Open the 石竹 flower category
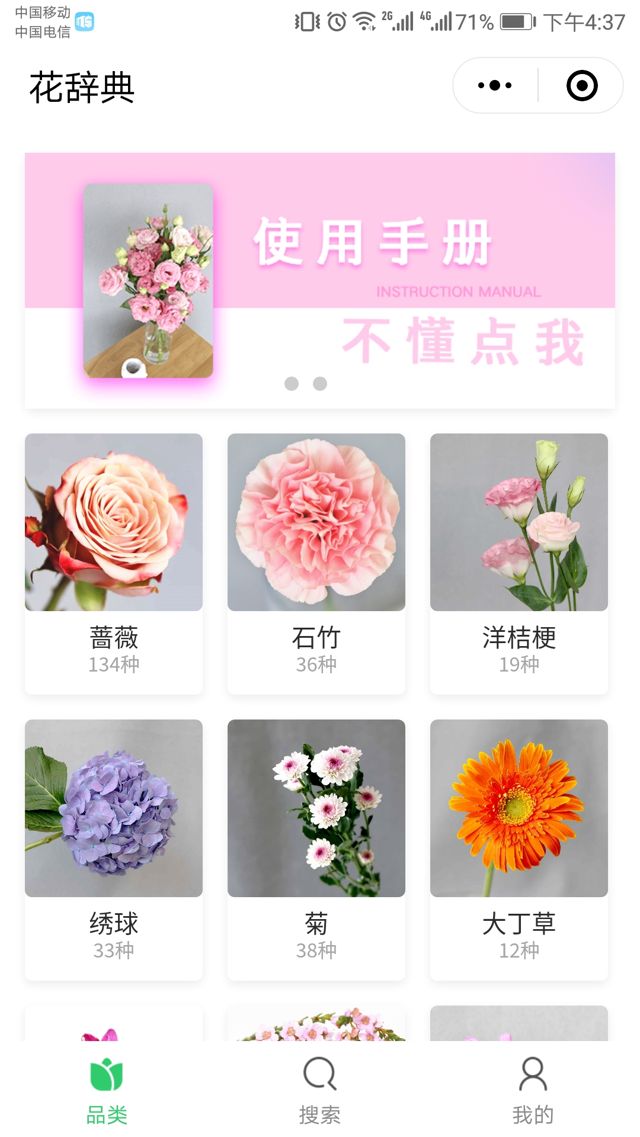This screenshot has width=640, height=1137. coord(316,562)
